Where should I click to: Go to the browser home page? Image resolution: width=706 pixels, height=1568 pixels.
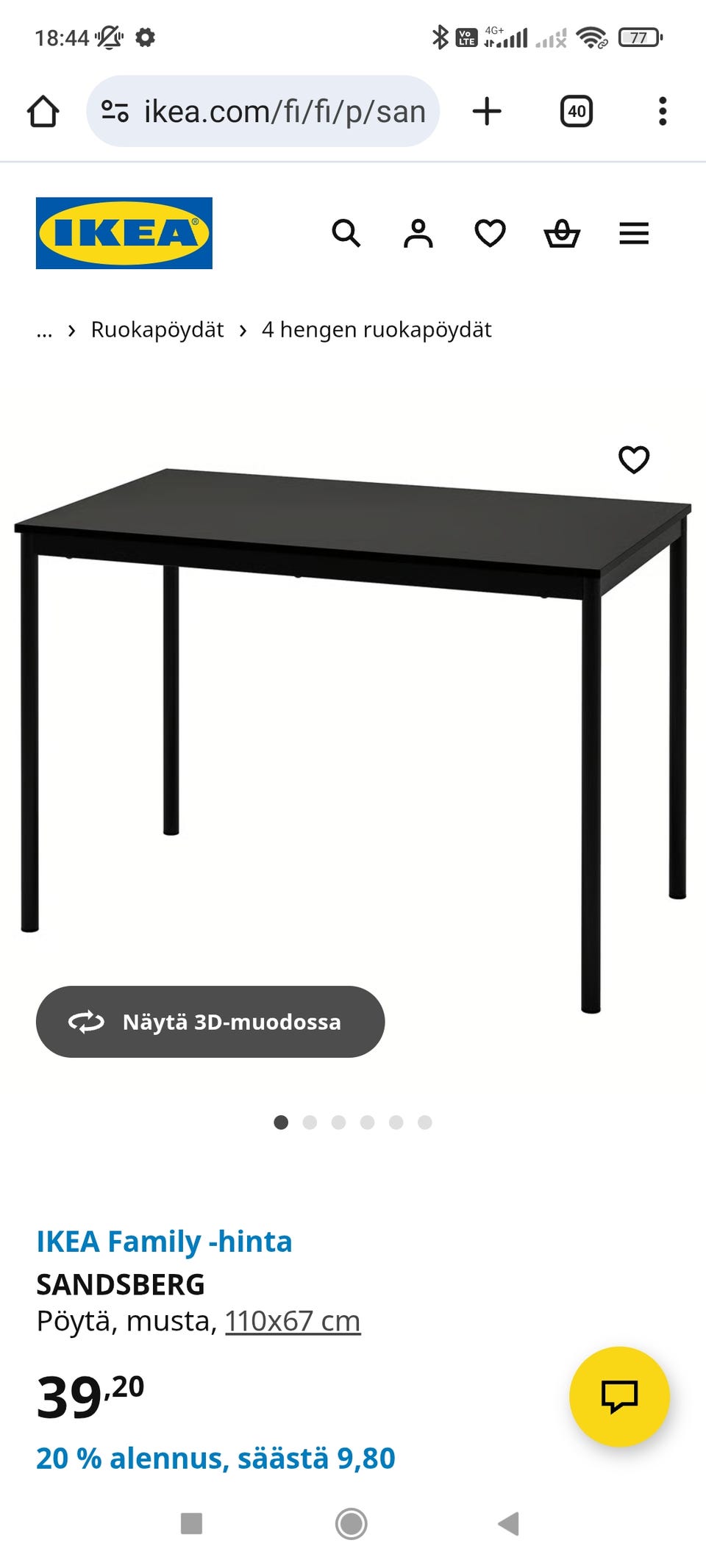43,112
